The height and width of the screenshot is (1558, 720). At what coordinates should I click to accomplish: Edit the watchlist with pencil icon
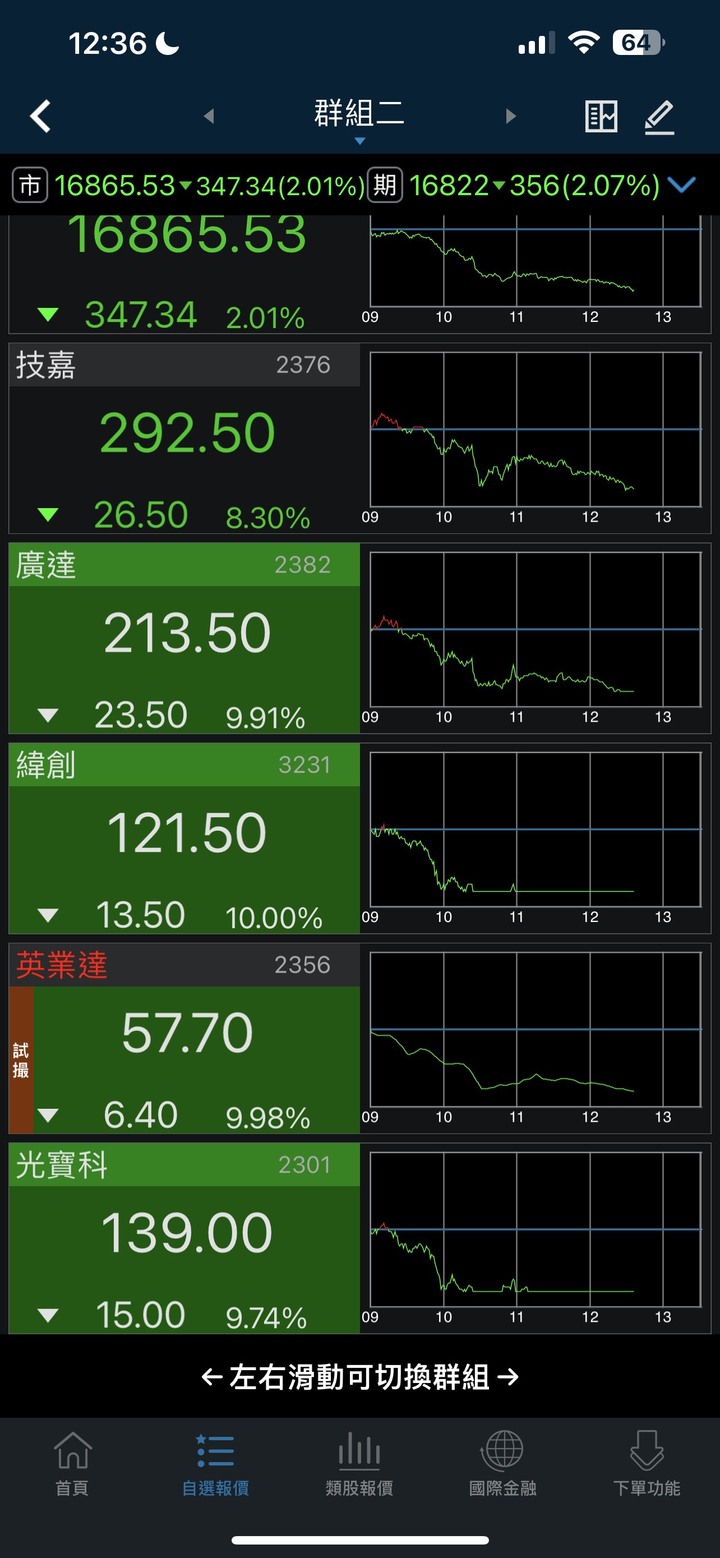(x=659, y=116)
